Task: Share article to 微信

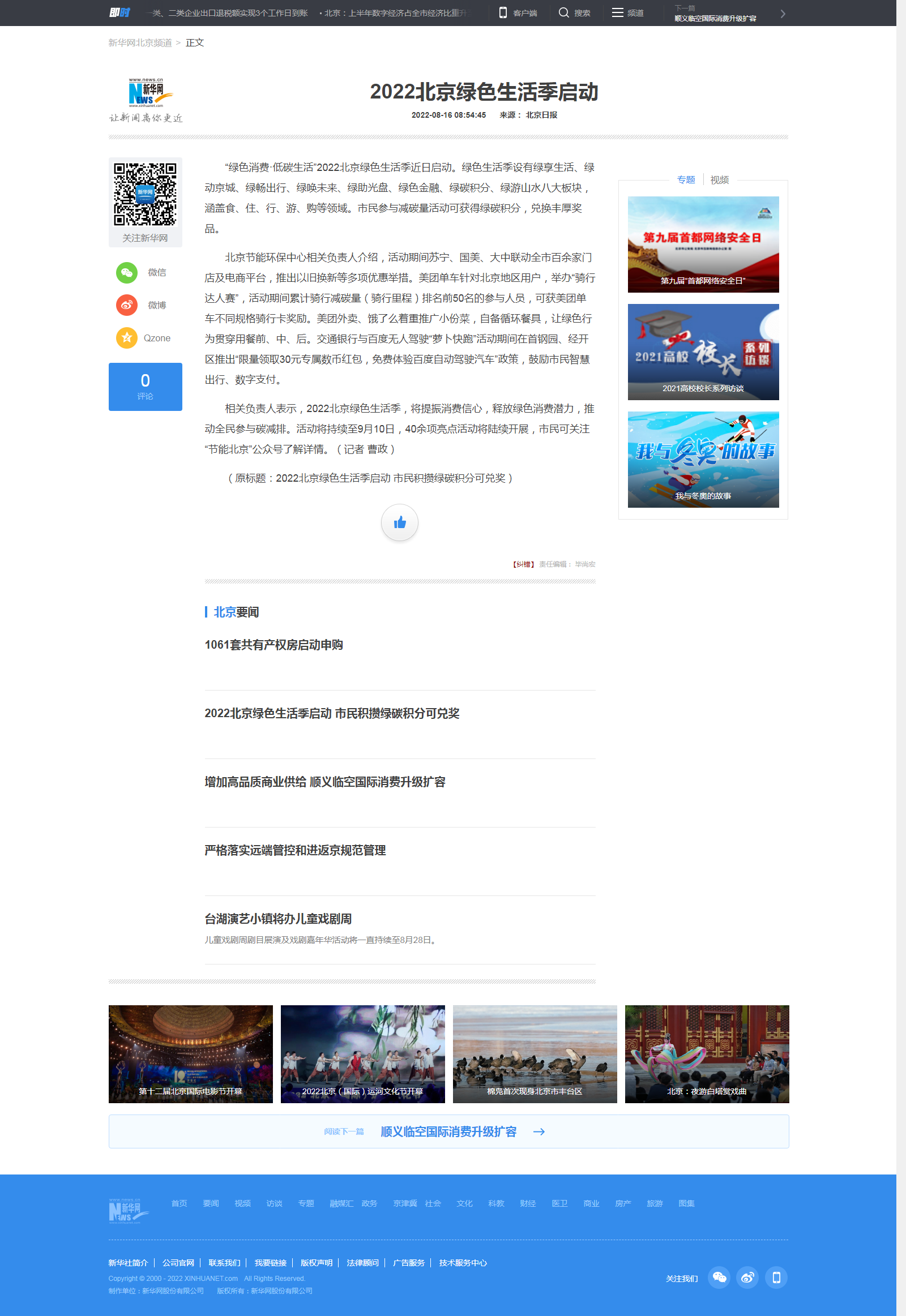Action: [x=141, y=272]
